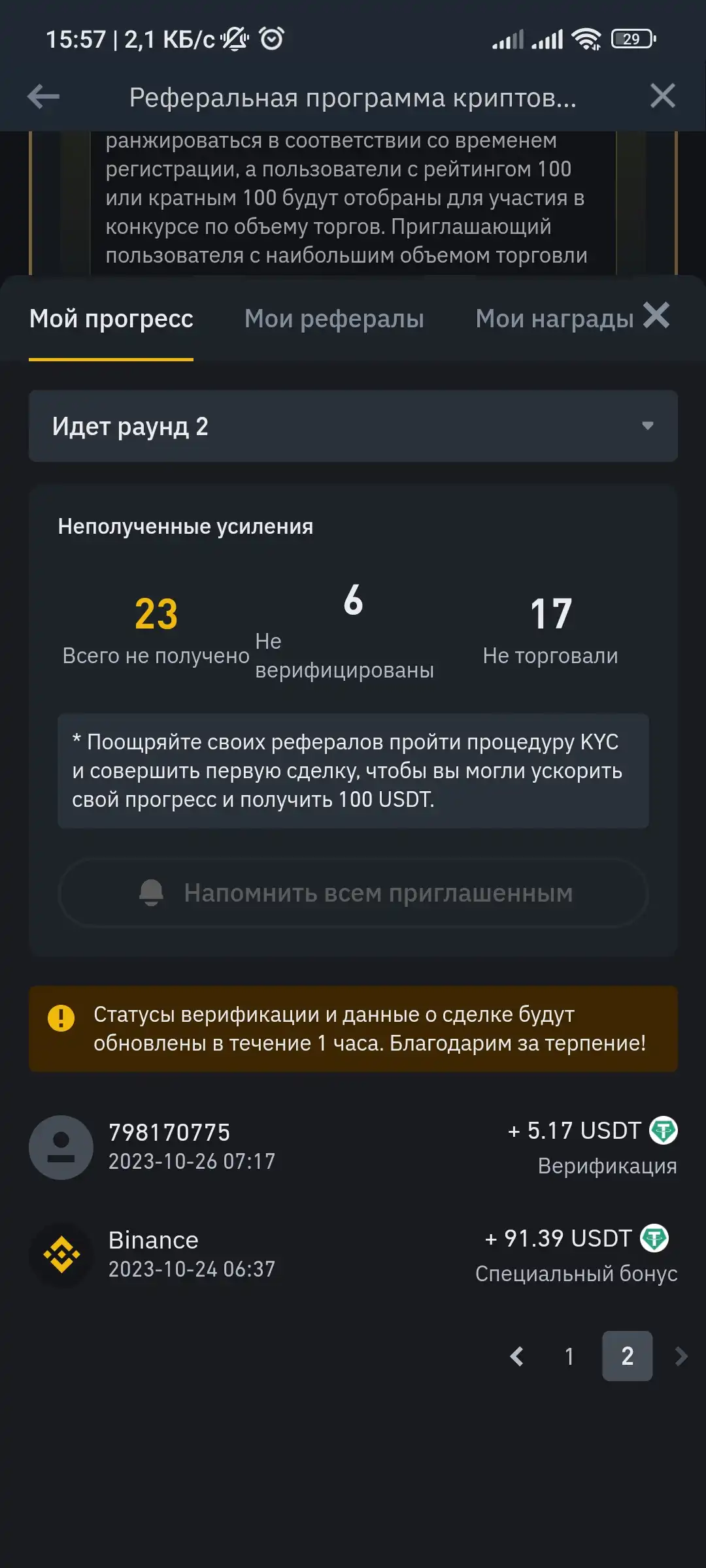Go back using the header arrow
Image resolution: width=706 pixels, height=1568 pixels.
pyautogui.click(x=43, y=97)
